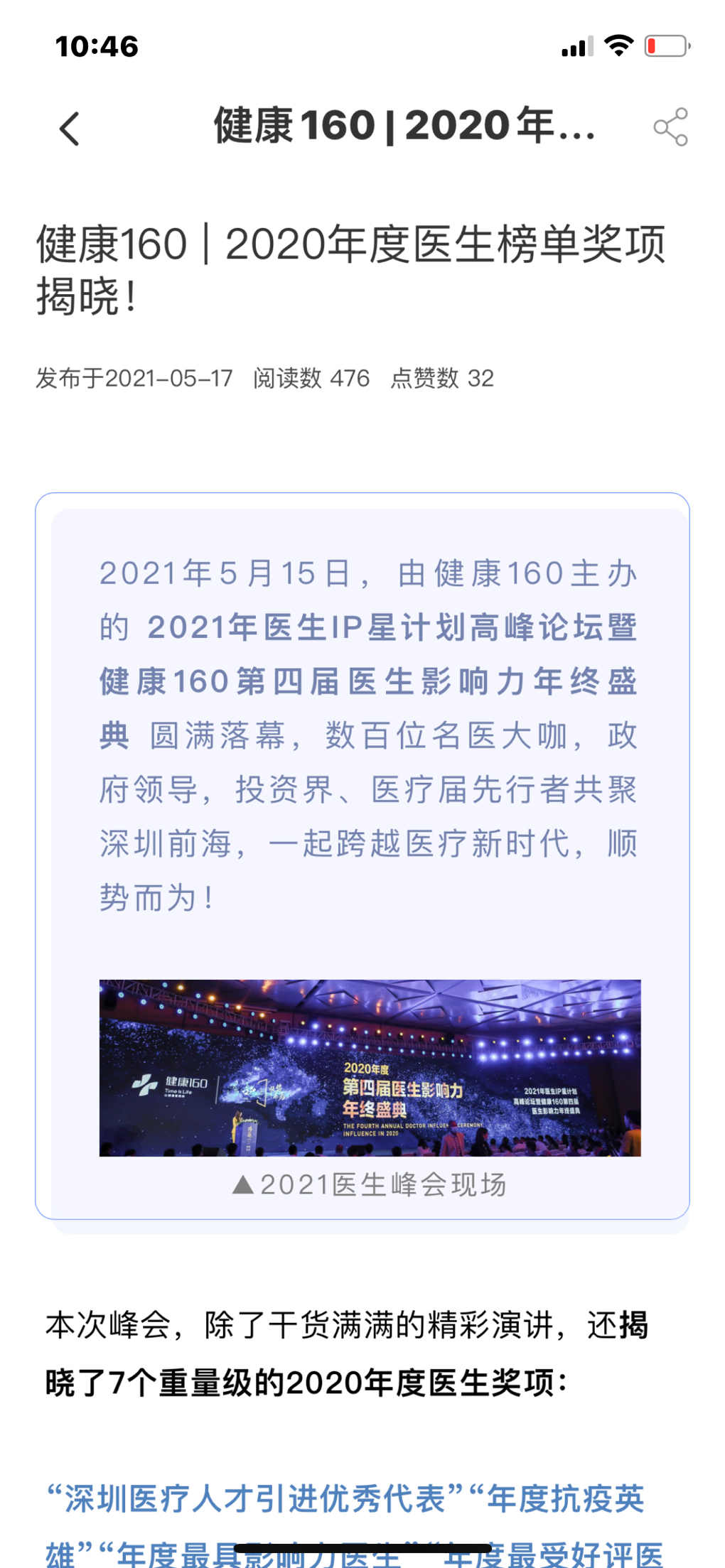Open the 2021医生峰会现场 photo

370,1068
